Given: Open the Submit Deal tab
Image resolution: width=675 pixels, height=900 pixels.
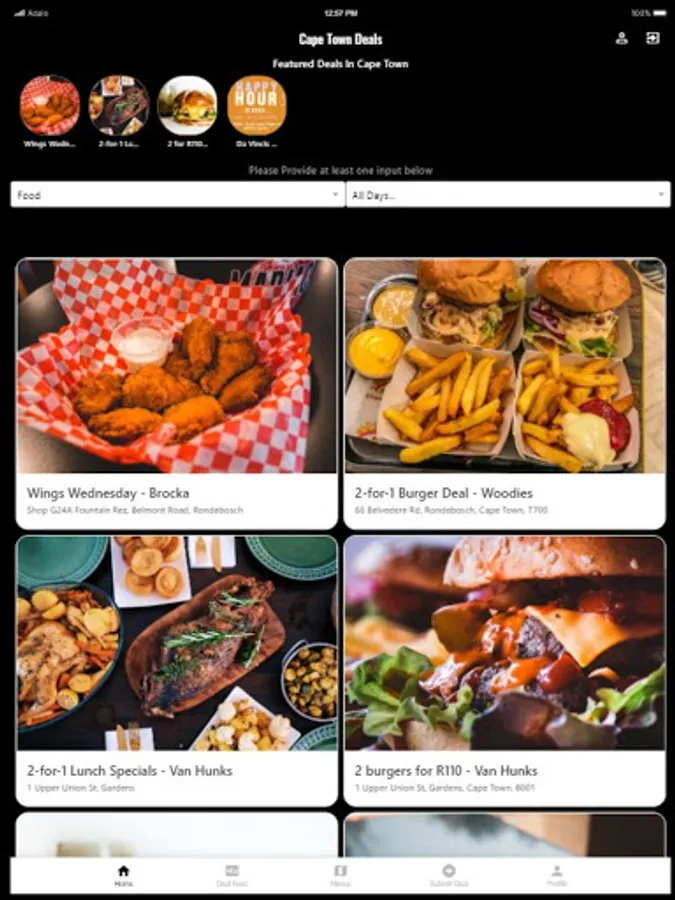Looking at the screenshot, I should tap(448, 875).
